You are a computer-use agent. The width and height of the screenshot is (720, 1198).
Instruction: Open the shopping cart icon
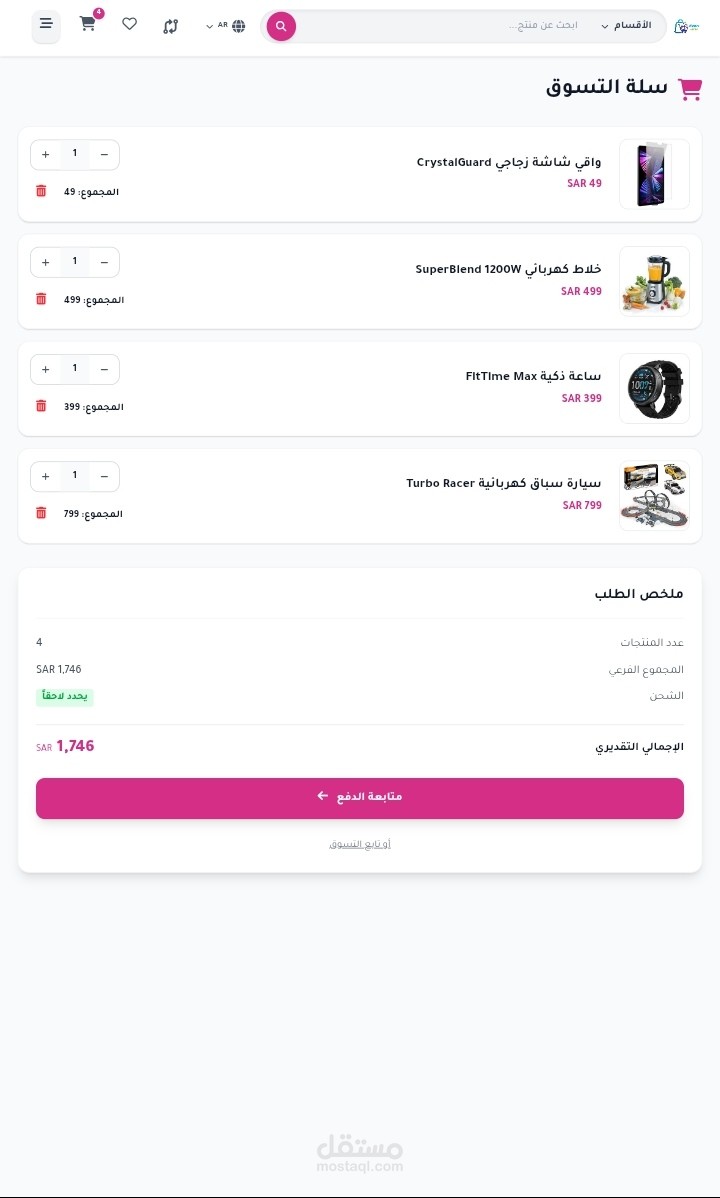pyautogui.click(x=88, y=24)
